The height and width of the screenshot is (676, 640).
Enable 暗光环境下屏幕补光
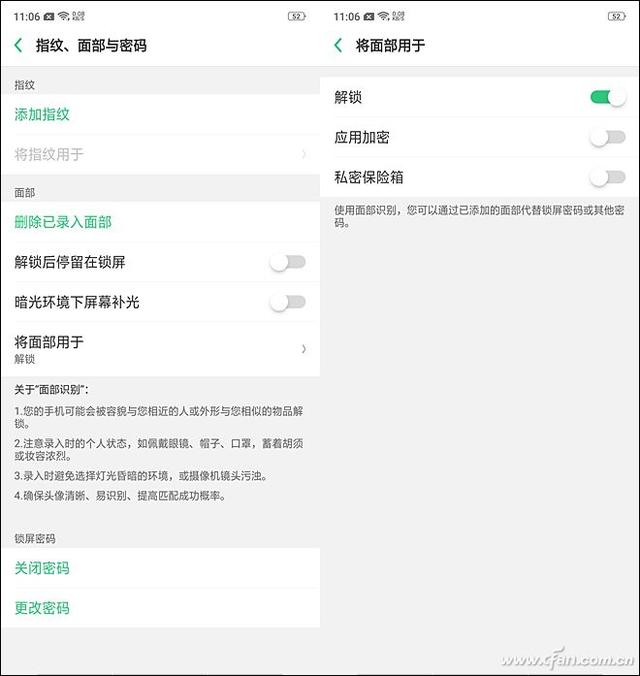288,302
